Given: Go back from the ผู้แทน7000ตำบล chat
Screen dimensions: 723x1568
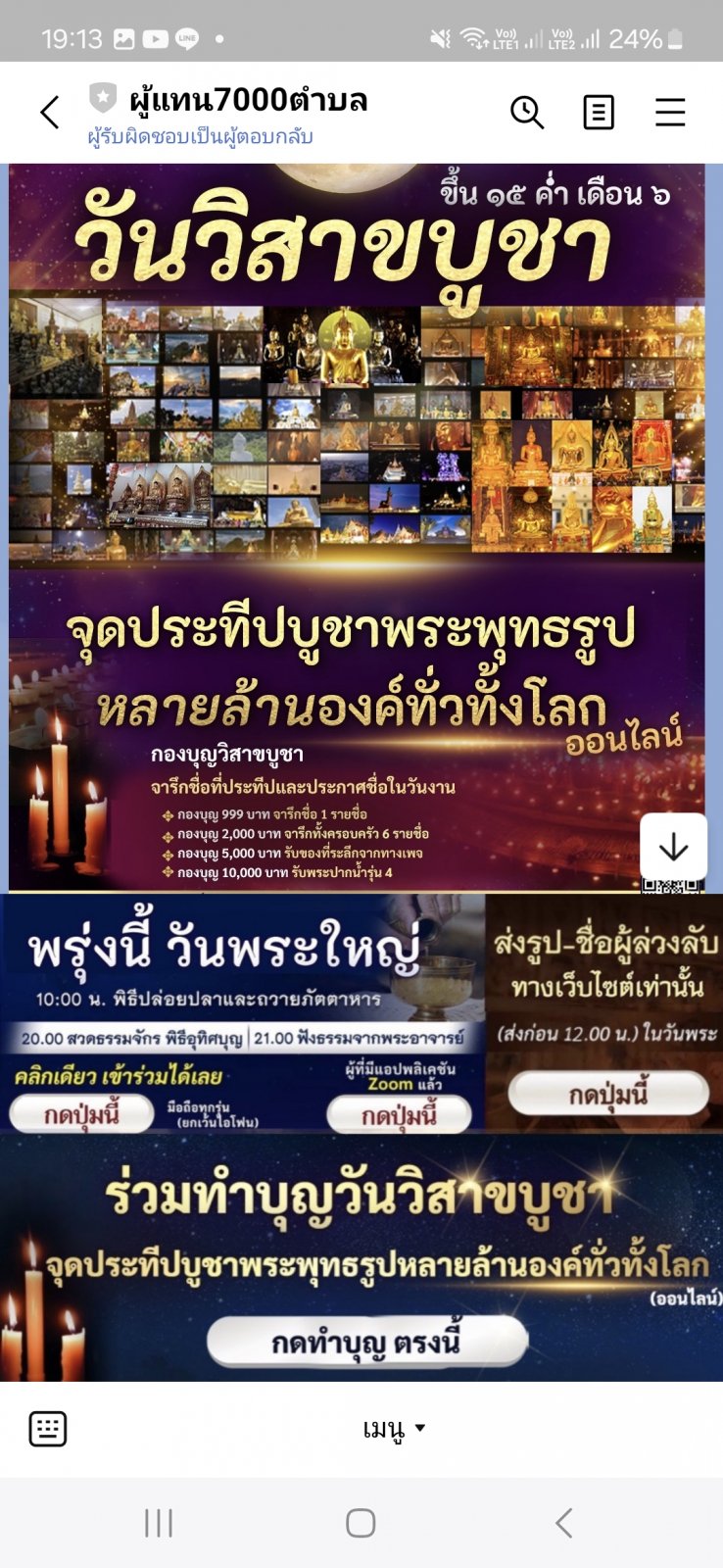Looking at the screenshot, I should coord(50,113).
